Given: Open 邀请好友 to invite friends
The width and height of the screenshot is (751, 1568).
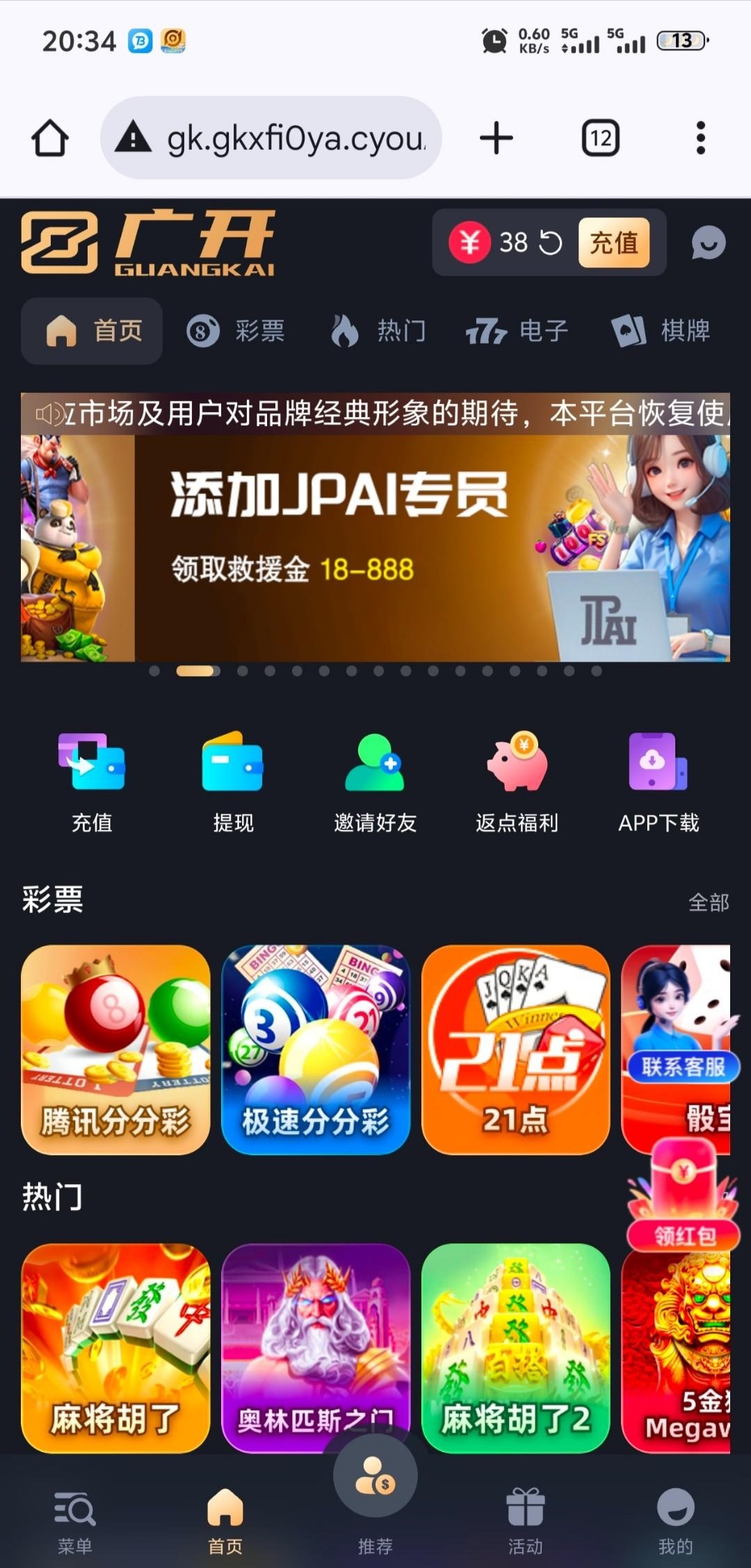Looking at the screenshot, I should [375, 782].
